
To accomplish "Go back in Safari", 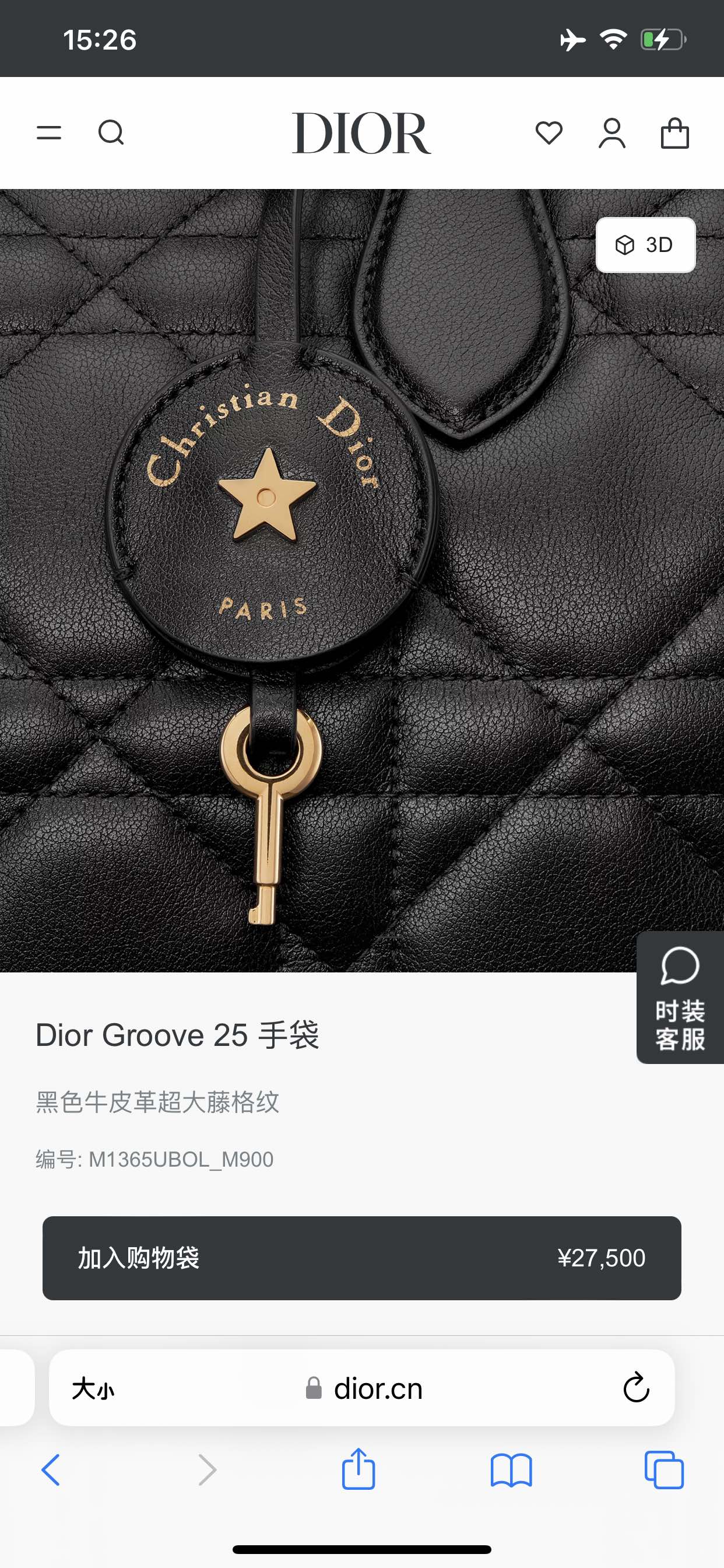I will [x=51, y=1470].
